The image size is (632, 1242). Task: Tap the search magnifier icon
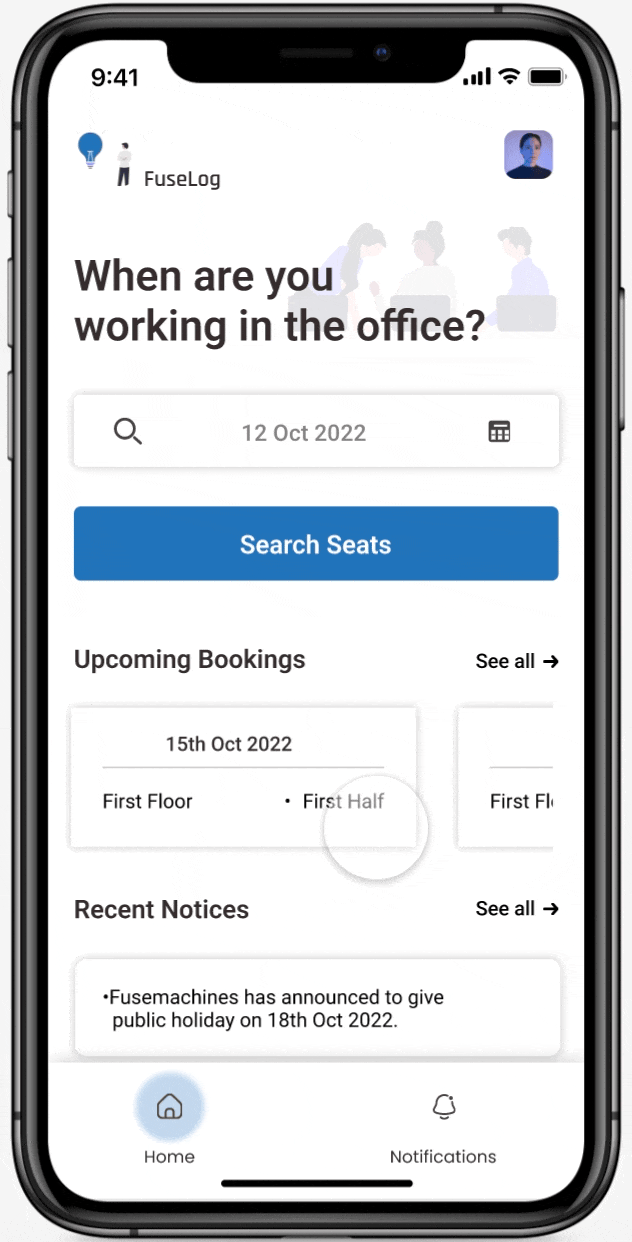click(127, 432)
